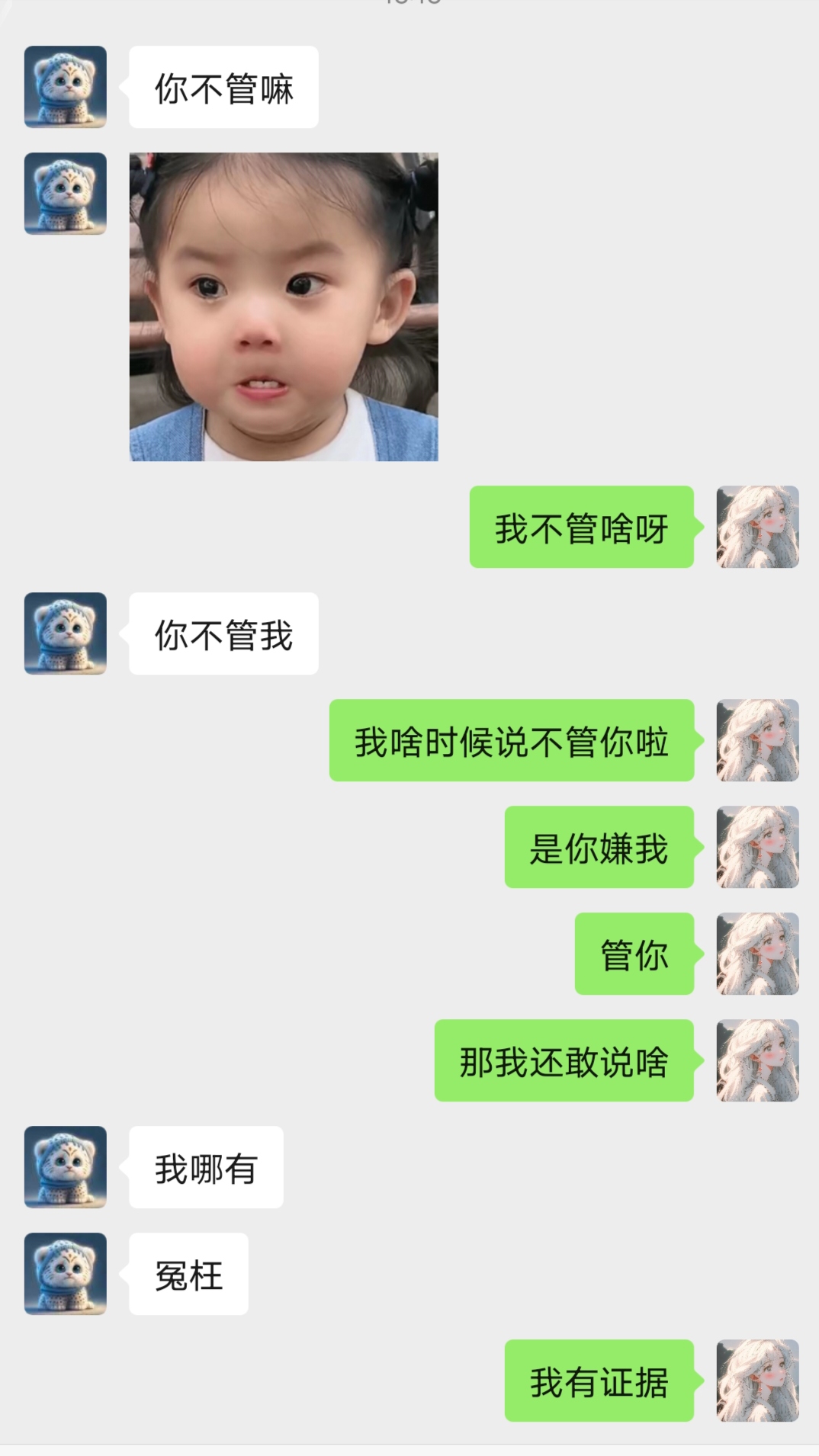Open sender's avatar next to 我不管啥呀
Image resolution: width=819 pixels, height=1456 pixels.
click(757, 527)
